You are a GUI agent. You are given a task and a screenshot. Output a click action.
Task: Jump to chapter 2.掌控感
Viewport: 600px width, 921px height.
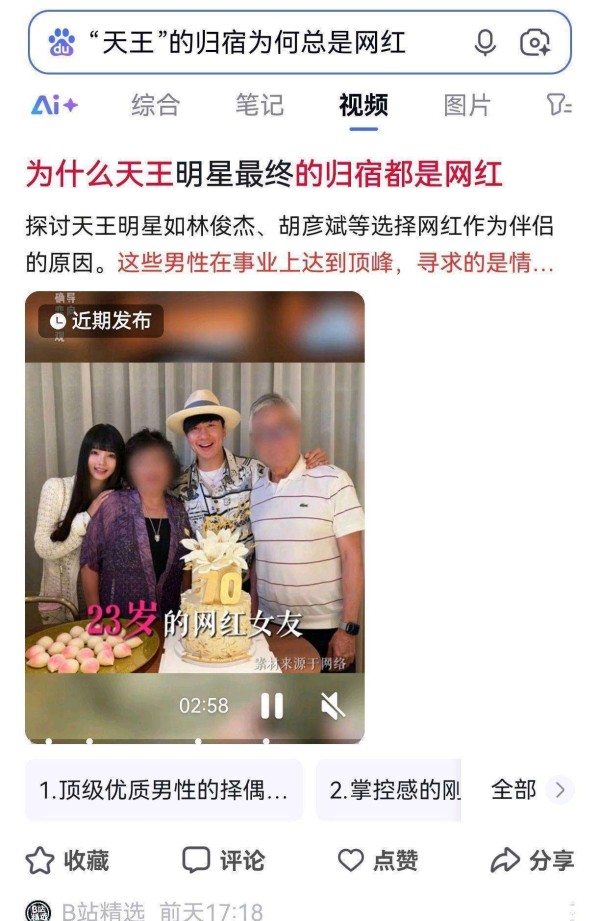pos(395,790)
